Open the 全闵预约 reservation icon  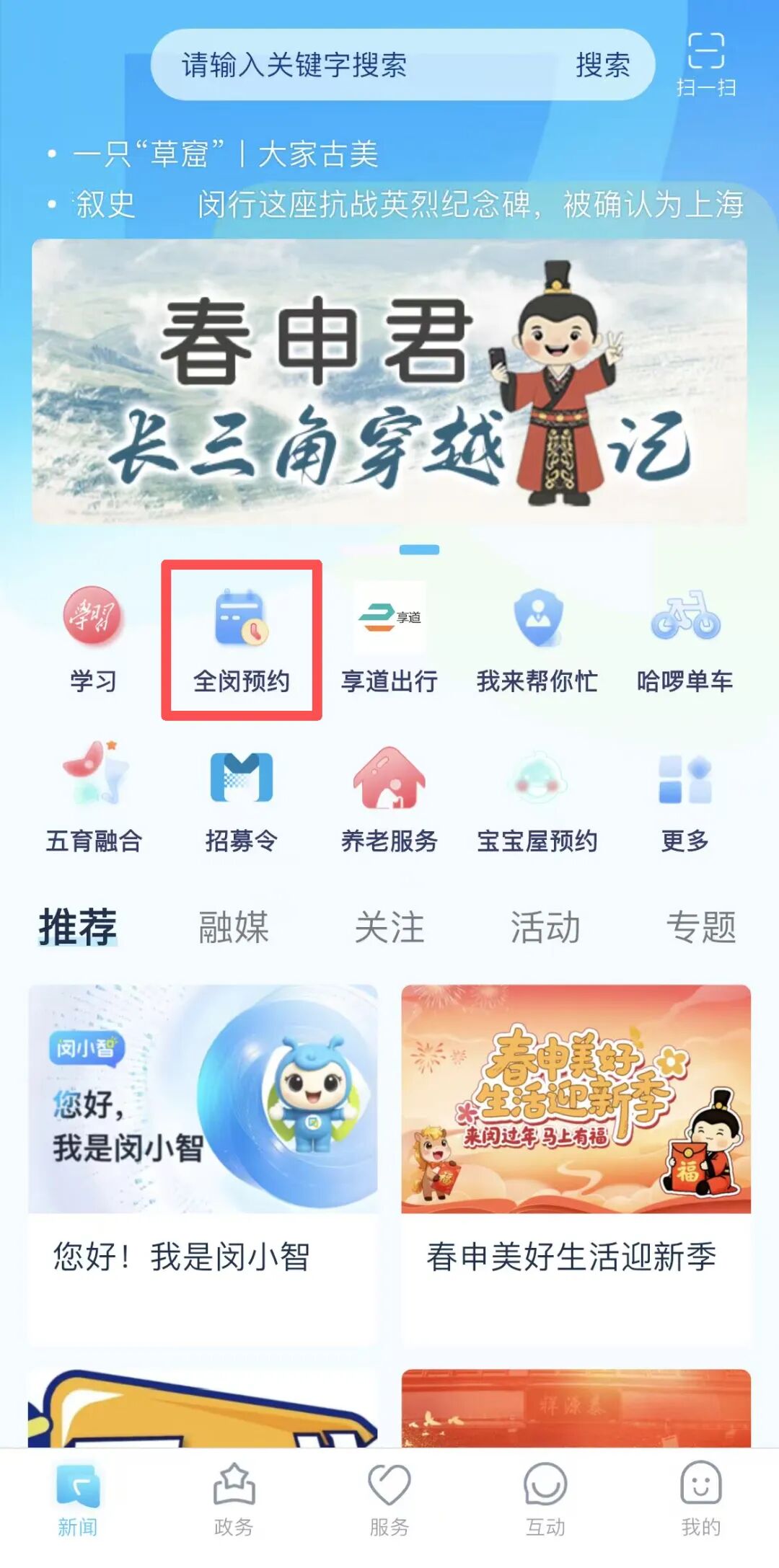pos(242,634)
